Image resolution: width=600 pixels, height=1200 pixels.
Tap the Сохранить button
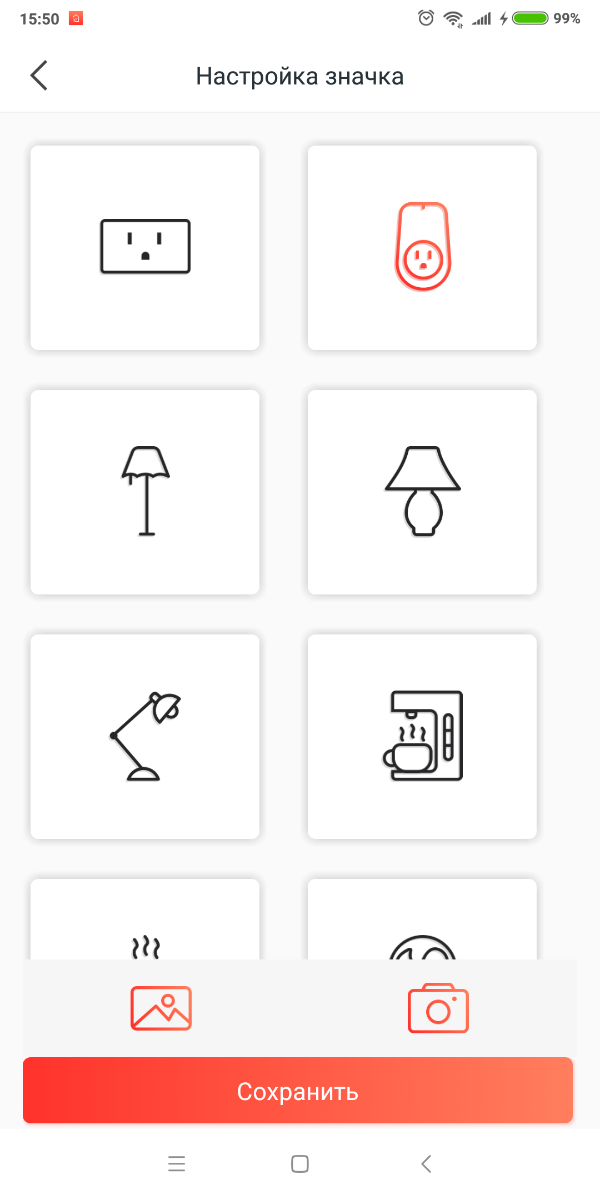click(298, 1090)
